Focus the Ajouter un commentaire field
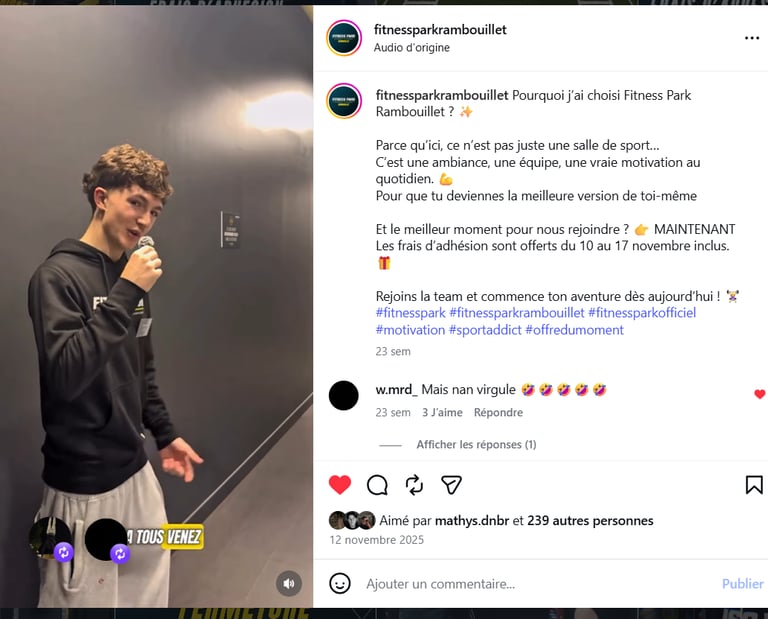This screenshot has width=768, height=619. 530,583
